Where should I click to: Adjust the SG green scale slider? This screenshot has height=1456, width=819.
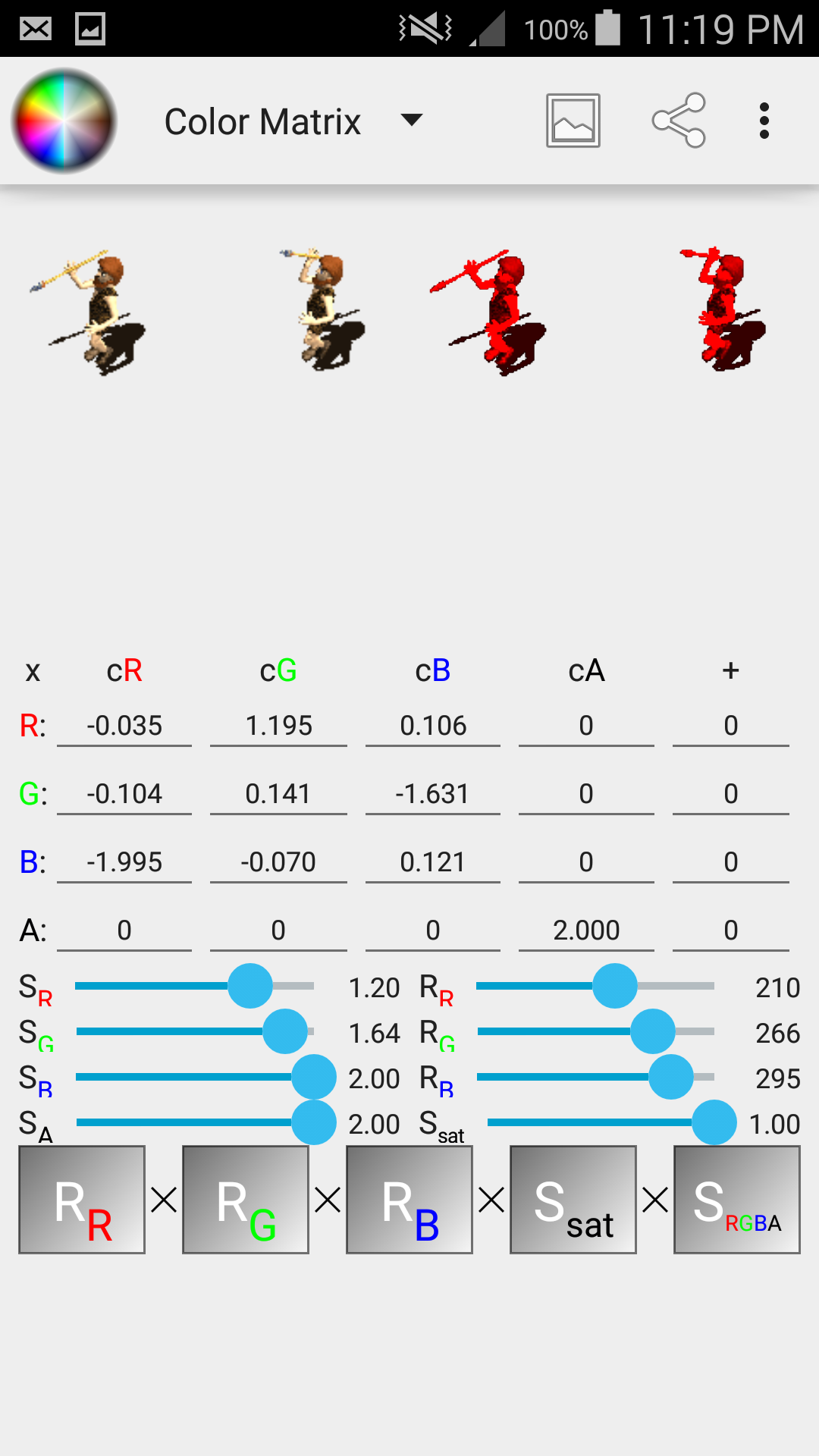[285, 1031]
